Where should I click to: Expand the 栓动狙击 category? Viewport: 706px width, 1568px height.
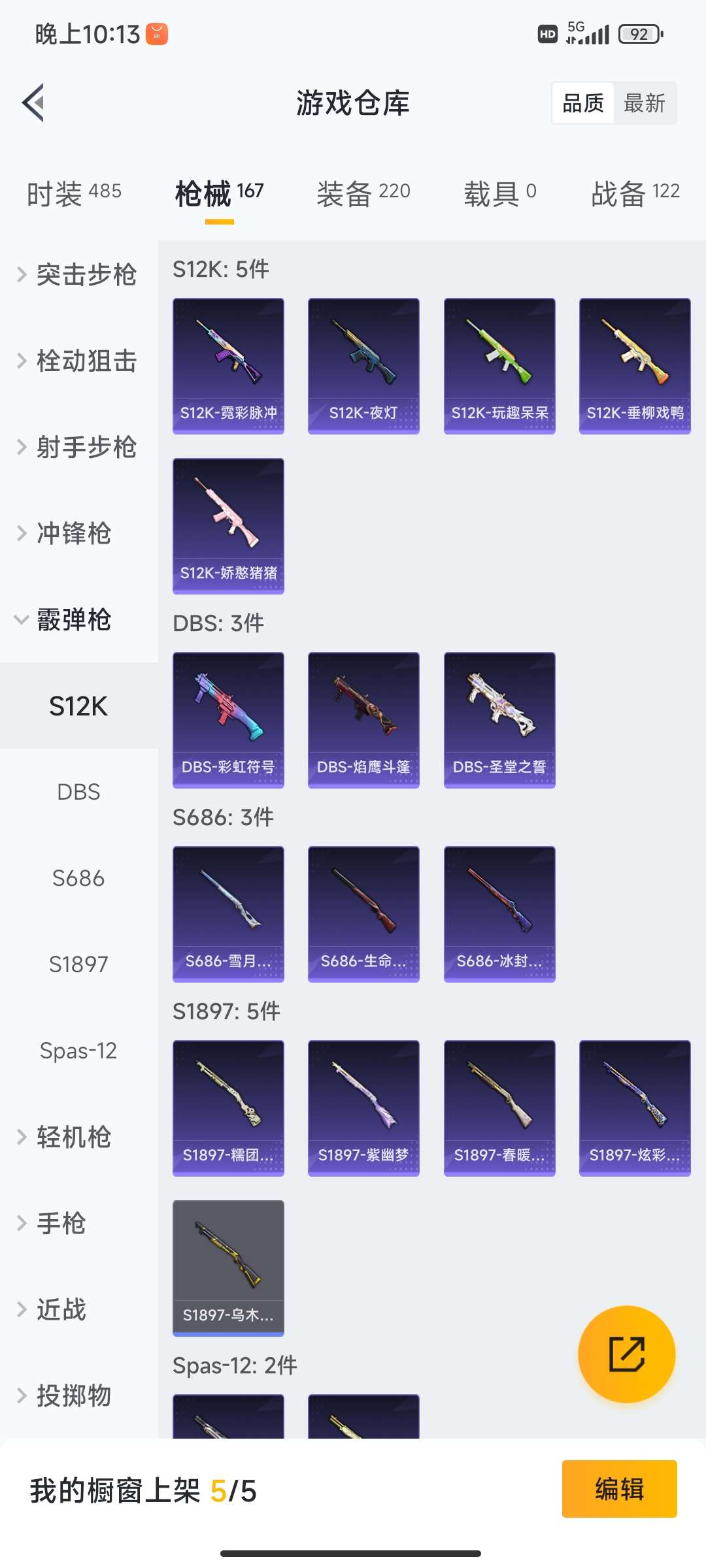tap(78, 361)
